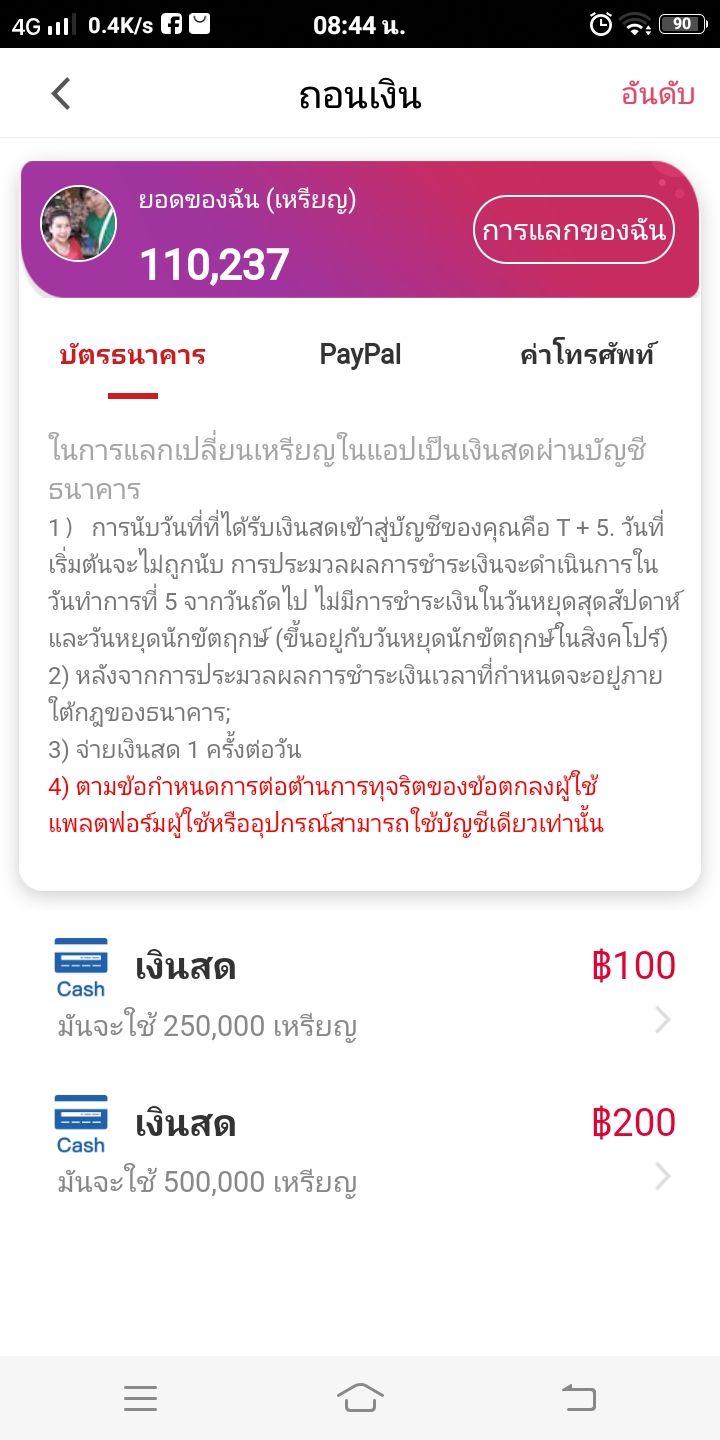Expand the ฿100 cash withdrawal option
This screenshot has width=720, height=1440.
(662, 1020)
